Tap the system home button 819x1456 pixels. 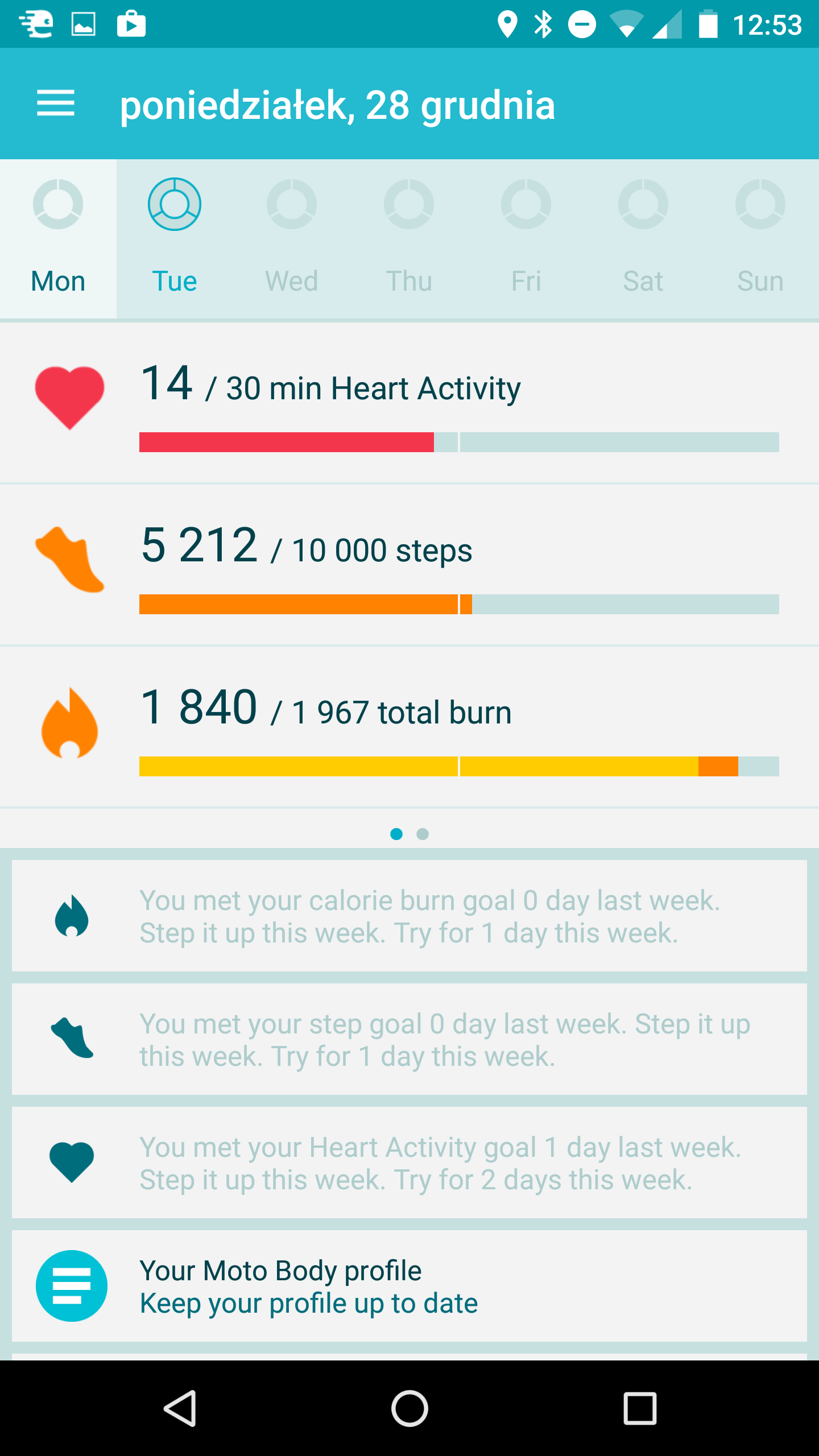coord(409,1408)
